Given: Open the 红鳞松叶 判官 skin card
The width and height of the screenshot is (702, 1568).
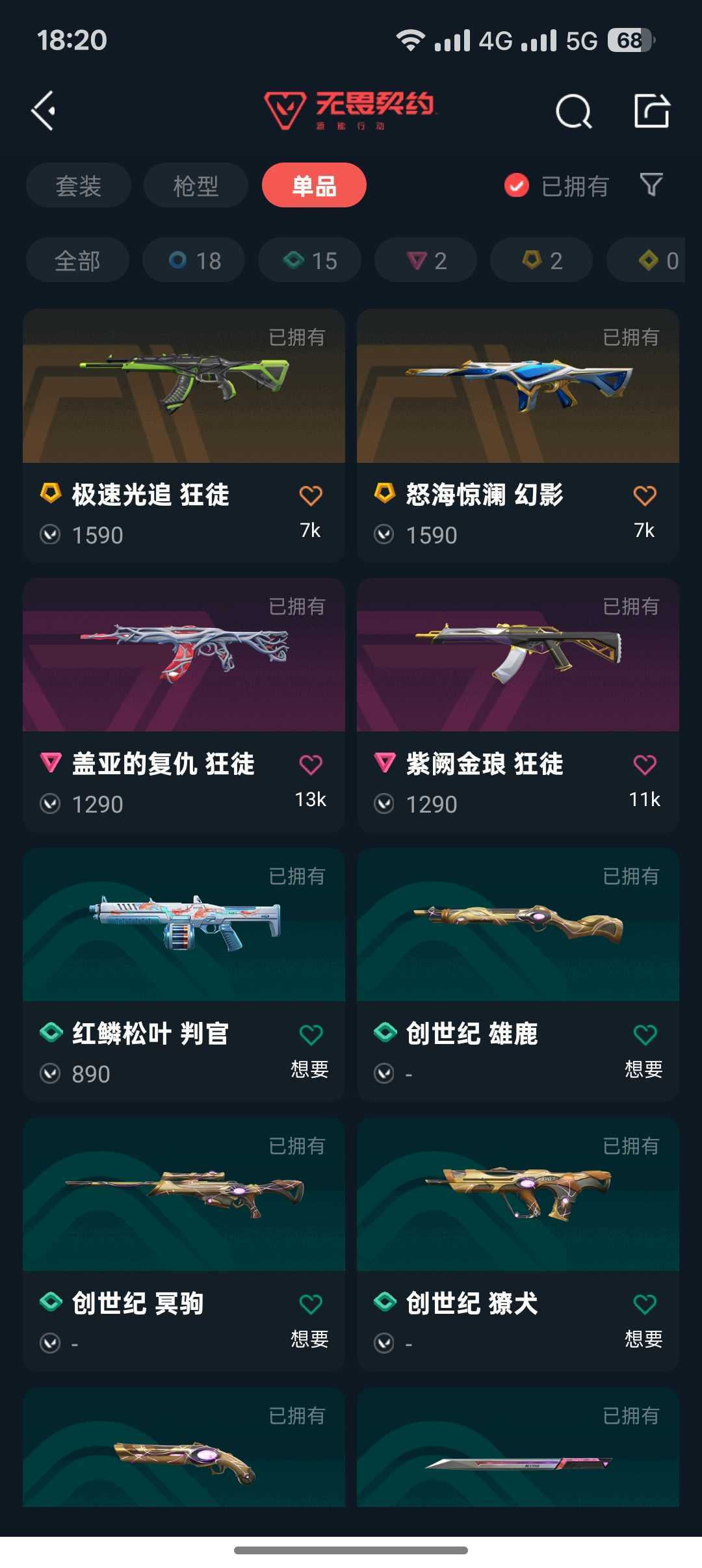Looking at the screenshot, I should pyautogui.click(x=184, y=974).
